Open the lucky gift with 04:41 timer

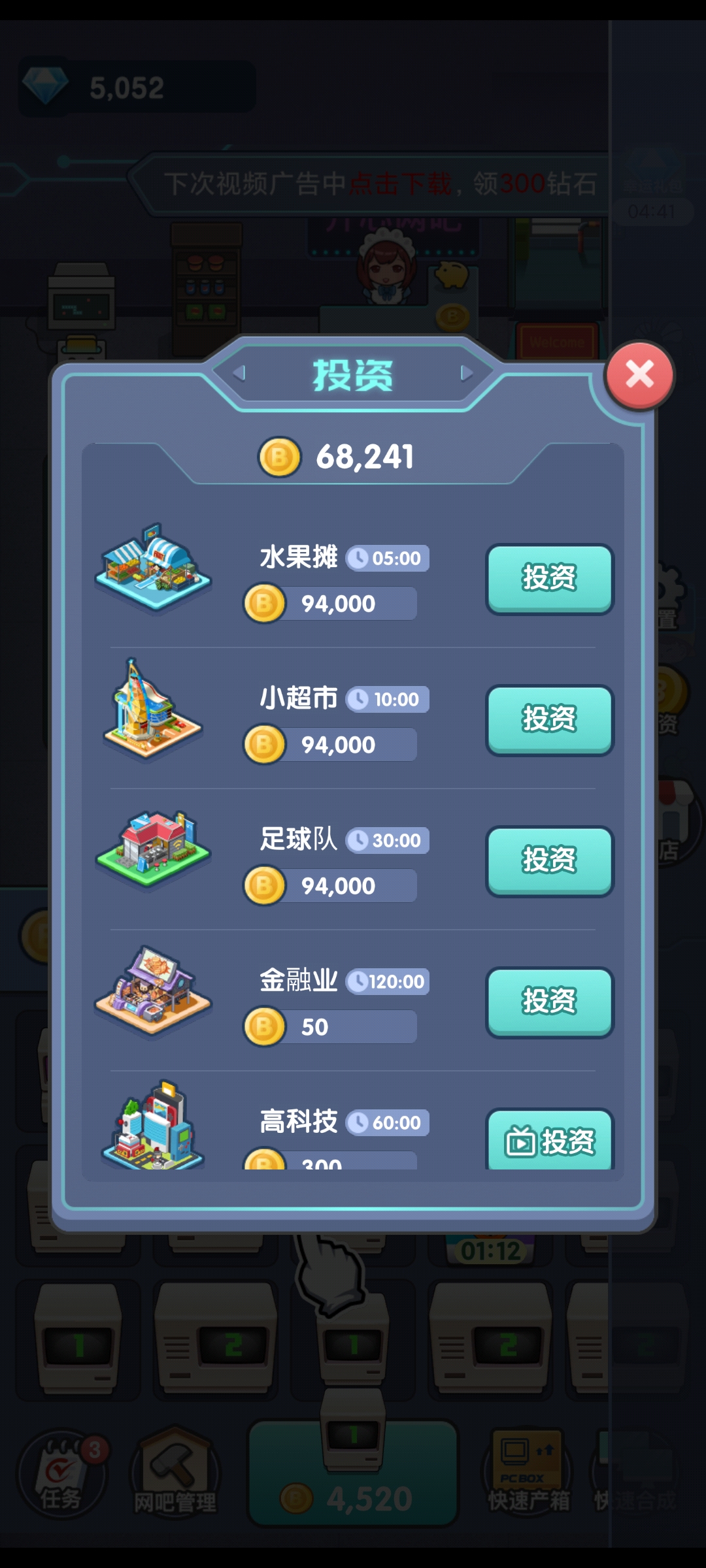652,183
